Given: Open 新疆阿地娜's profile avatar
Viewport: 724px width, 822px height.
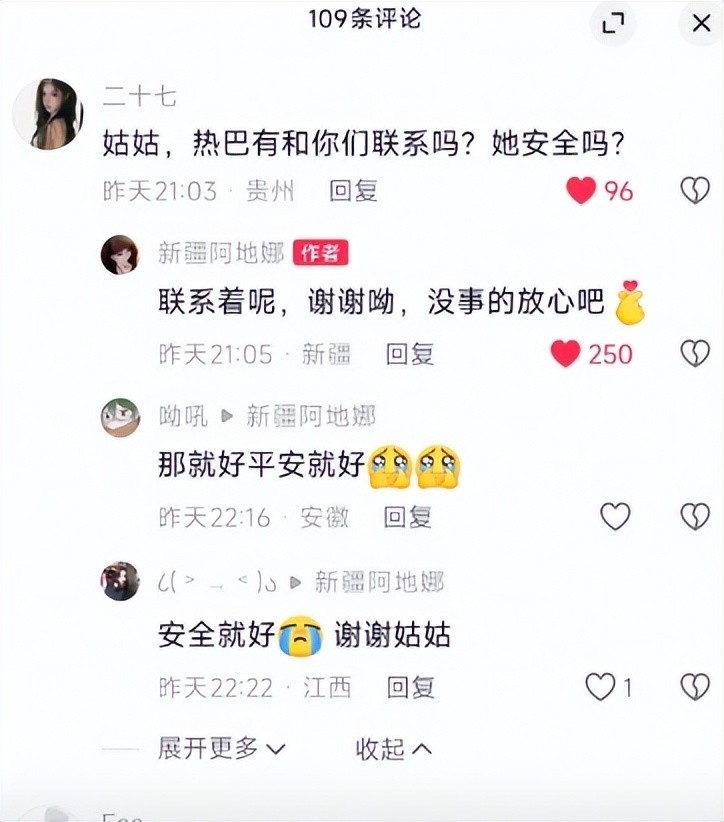Looking at the screenshot, I should click(120, 254).
